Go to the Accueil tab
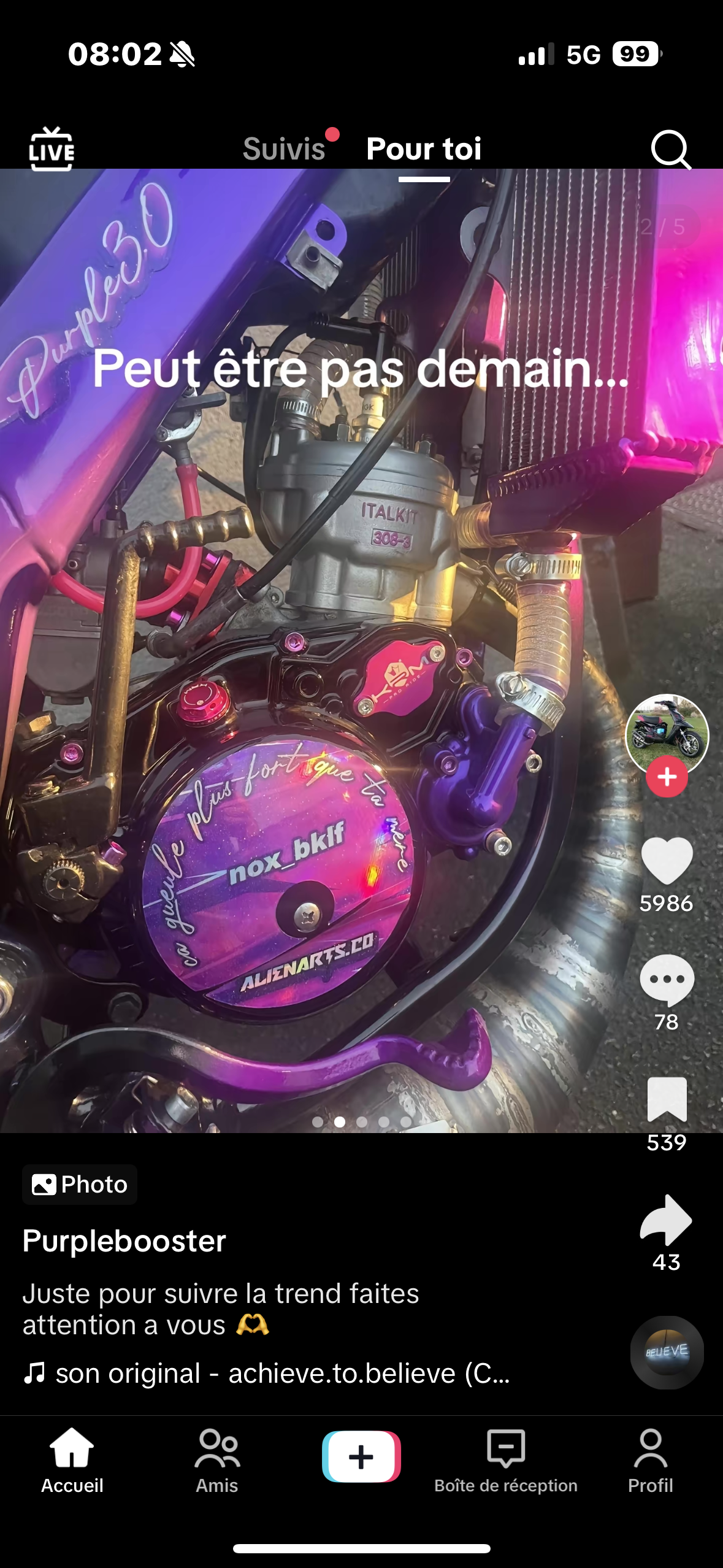The image size is (723, 1568). pyautogui.click(x=72, y=1460)
